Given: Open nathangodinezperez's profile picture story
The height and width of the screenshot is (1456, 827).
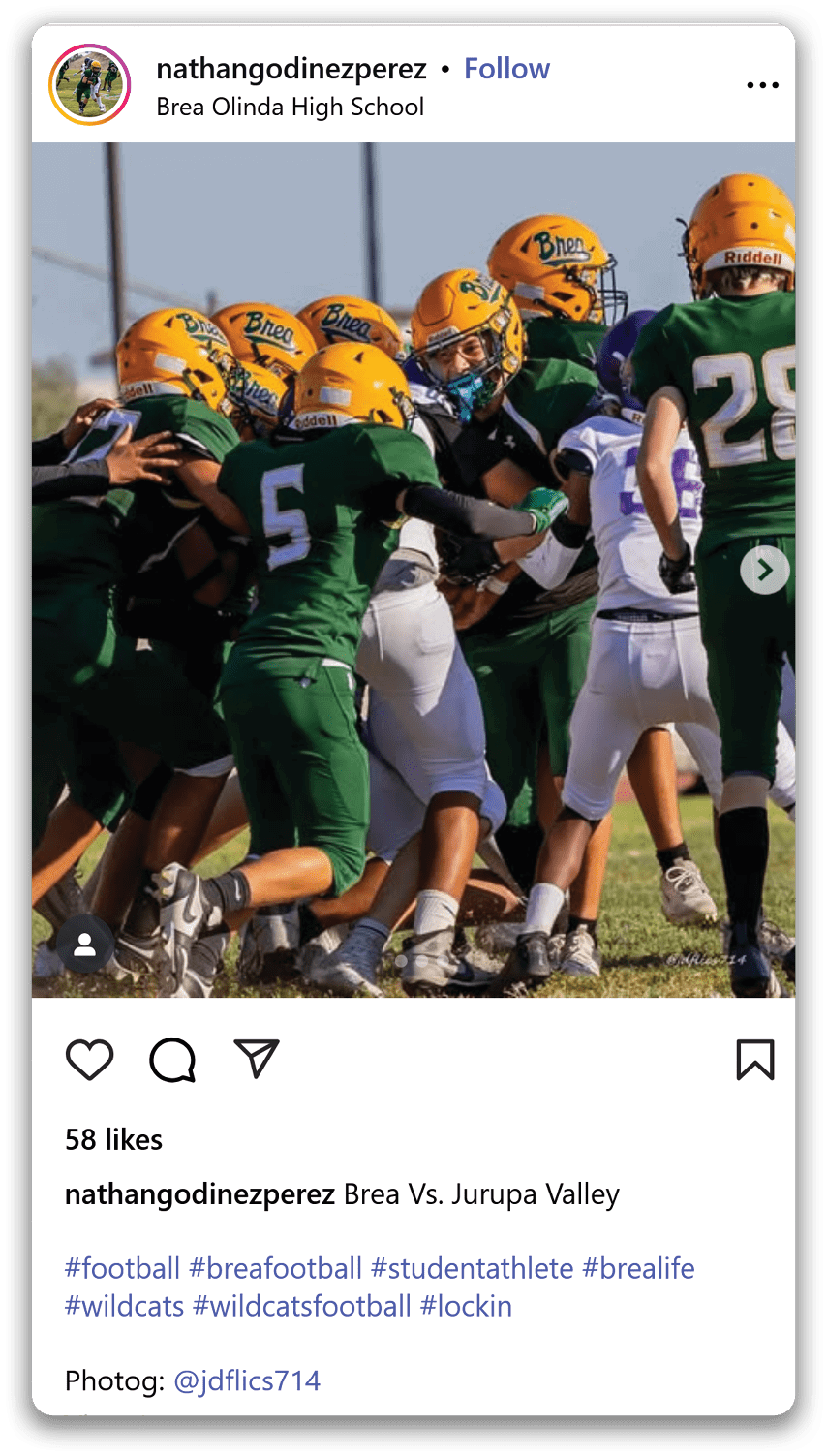Looking at the screenshot, I should [89, 85].
